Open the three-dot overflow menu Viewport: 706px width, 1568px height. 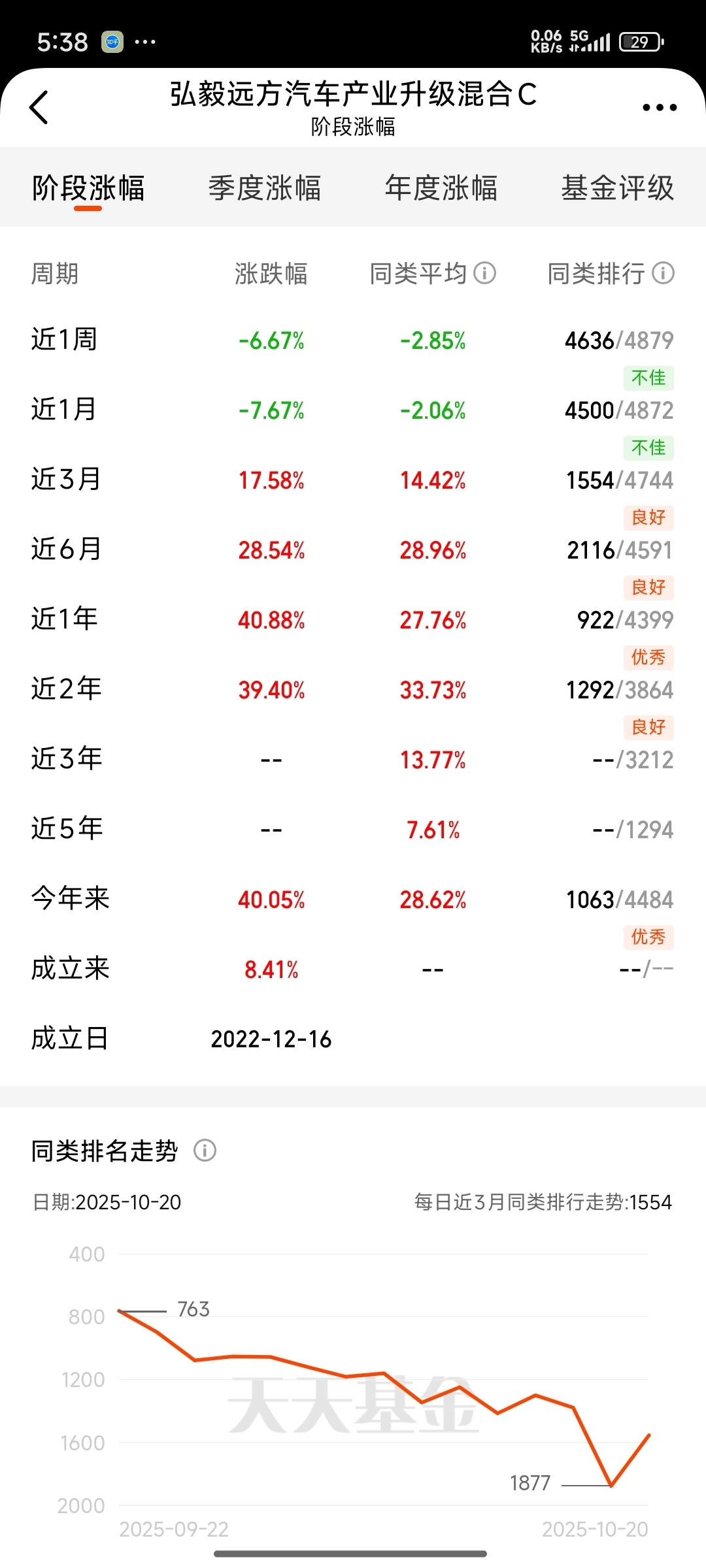[x=659, y=107]
